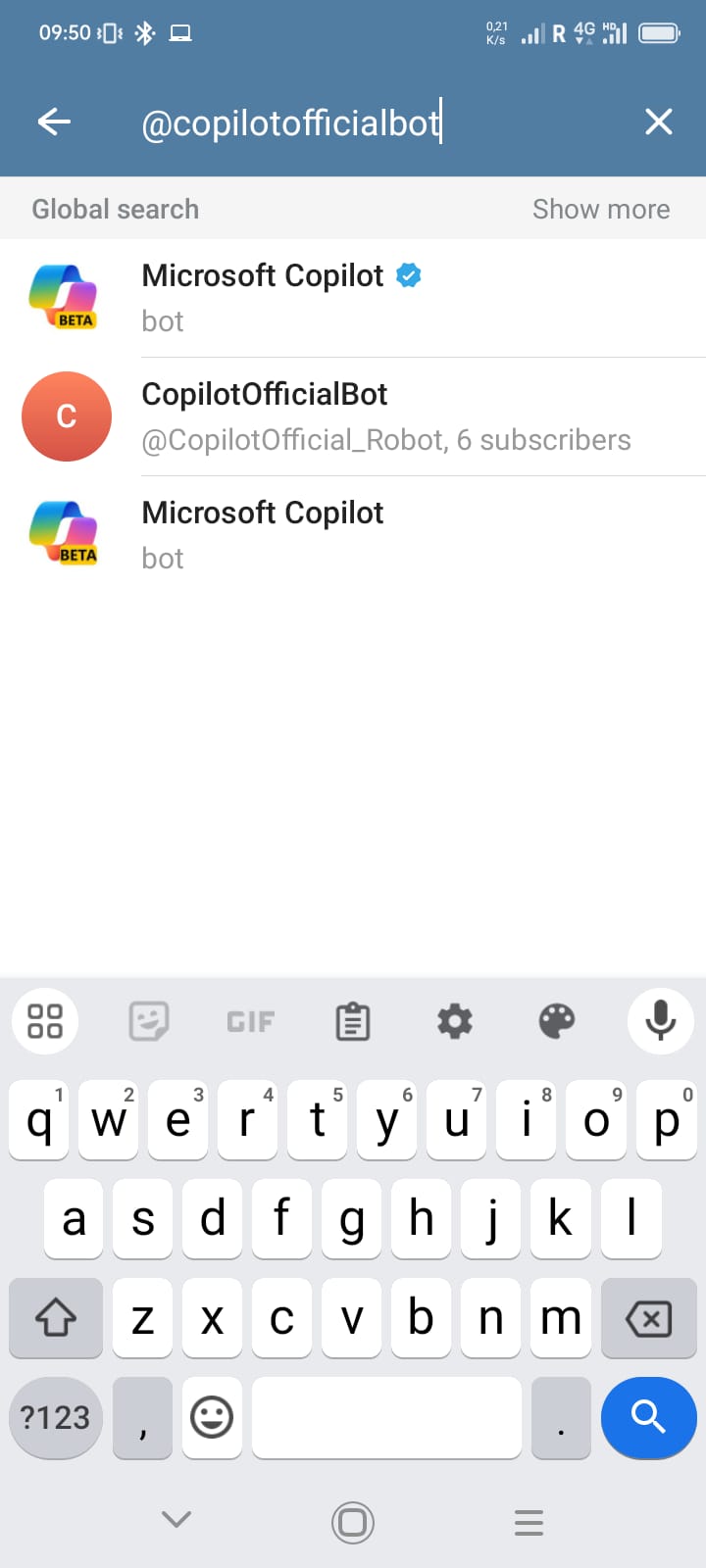Tap the search field showing @copilotofficialbot
This screenshot has width=706, height=1568.
pyautogui.click(x=294, y=122)
